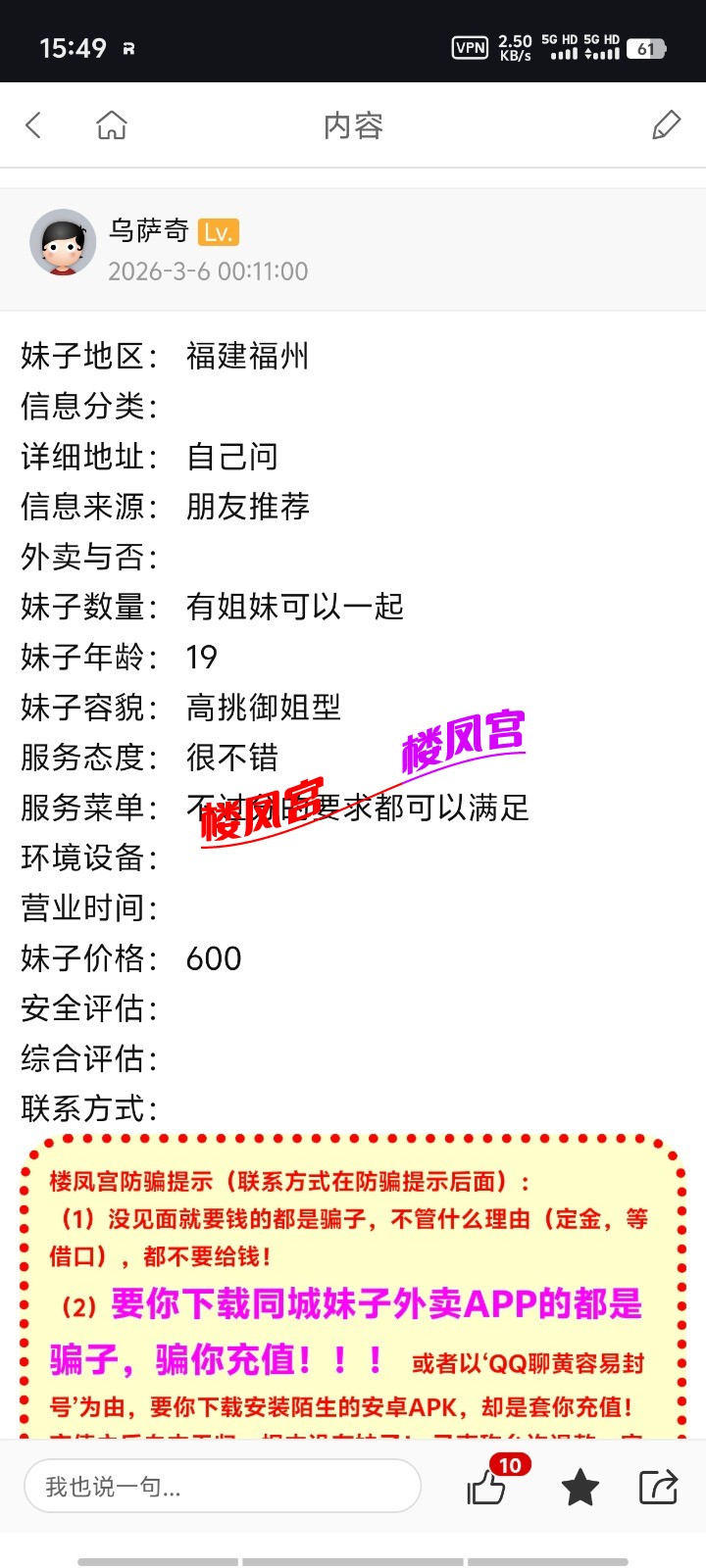
Task: Tap the pencil edit icon
Action: (x=666, y=125)
